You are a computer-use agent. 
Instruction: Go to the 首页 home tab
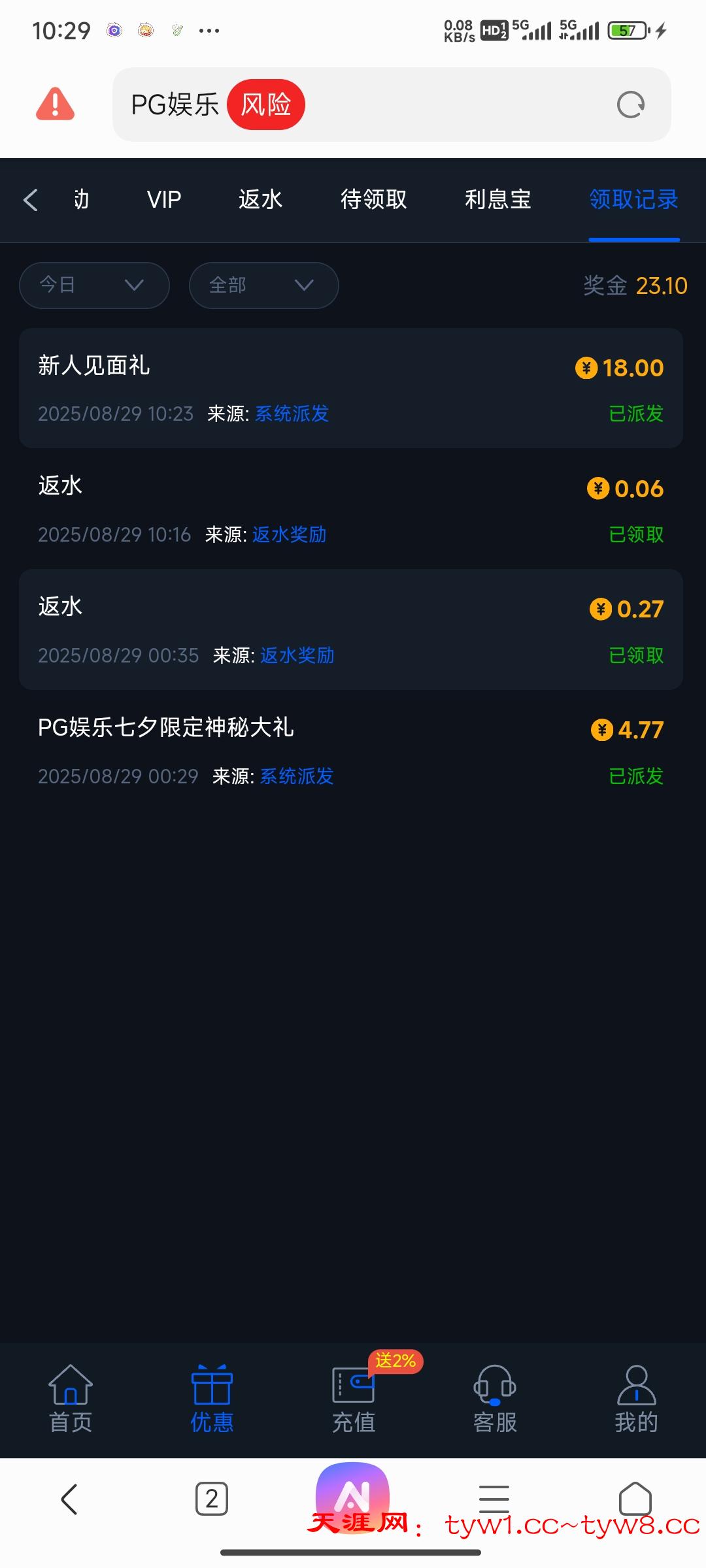click(71, 1399)
